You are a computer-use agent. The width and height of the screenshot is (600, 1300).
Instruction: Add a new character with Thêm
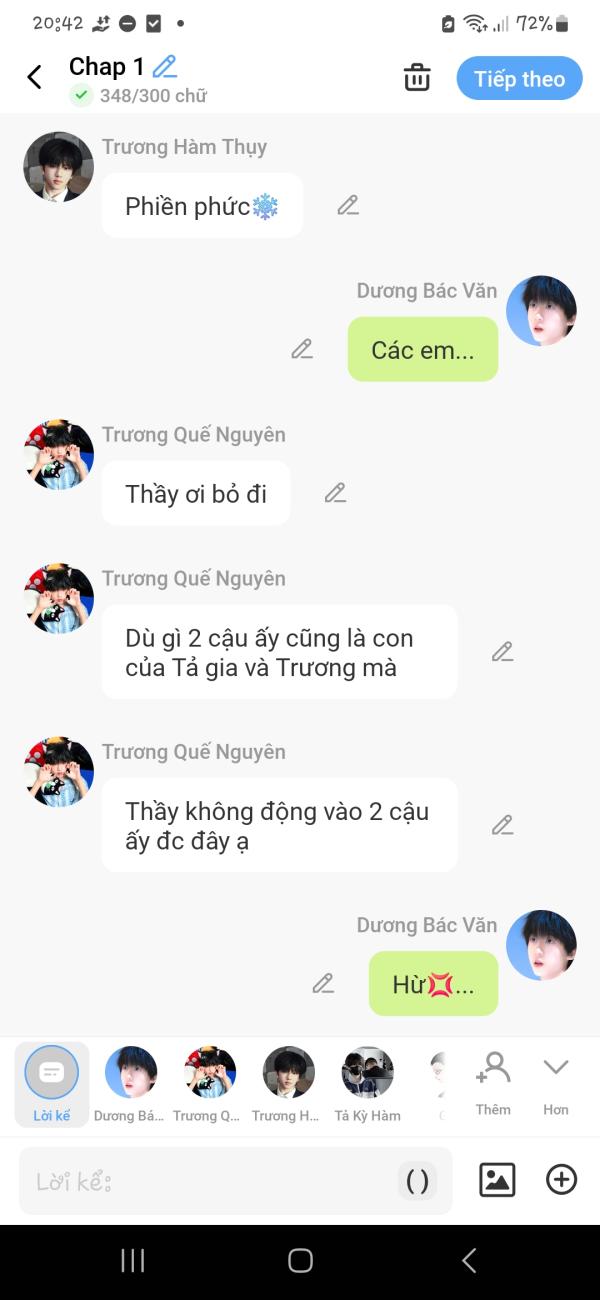[493, 1081]
